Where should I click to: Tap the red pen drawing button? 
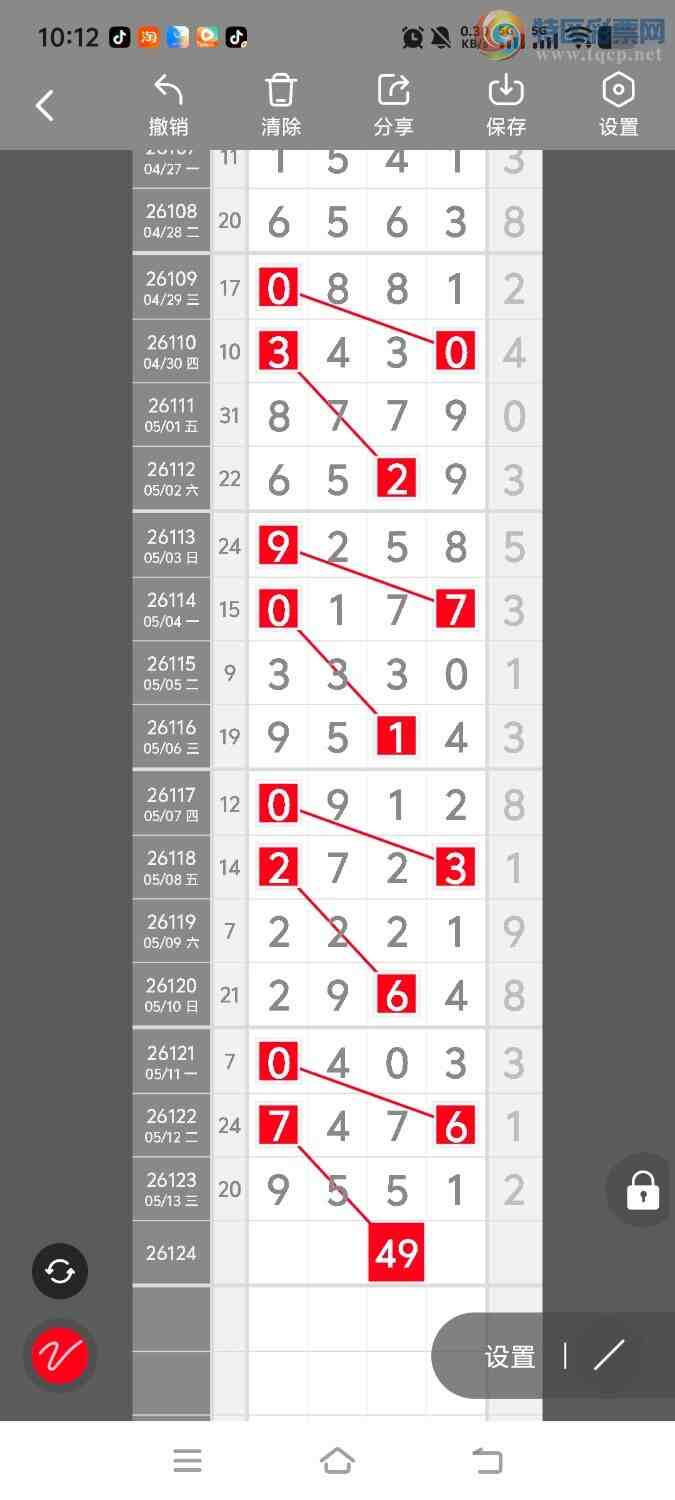[60, 1356]
